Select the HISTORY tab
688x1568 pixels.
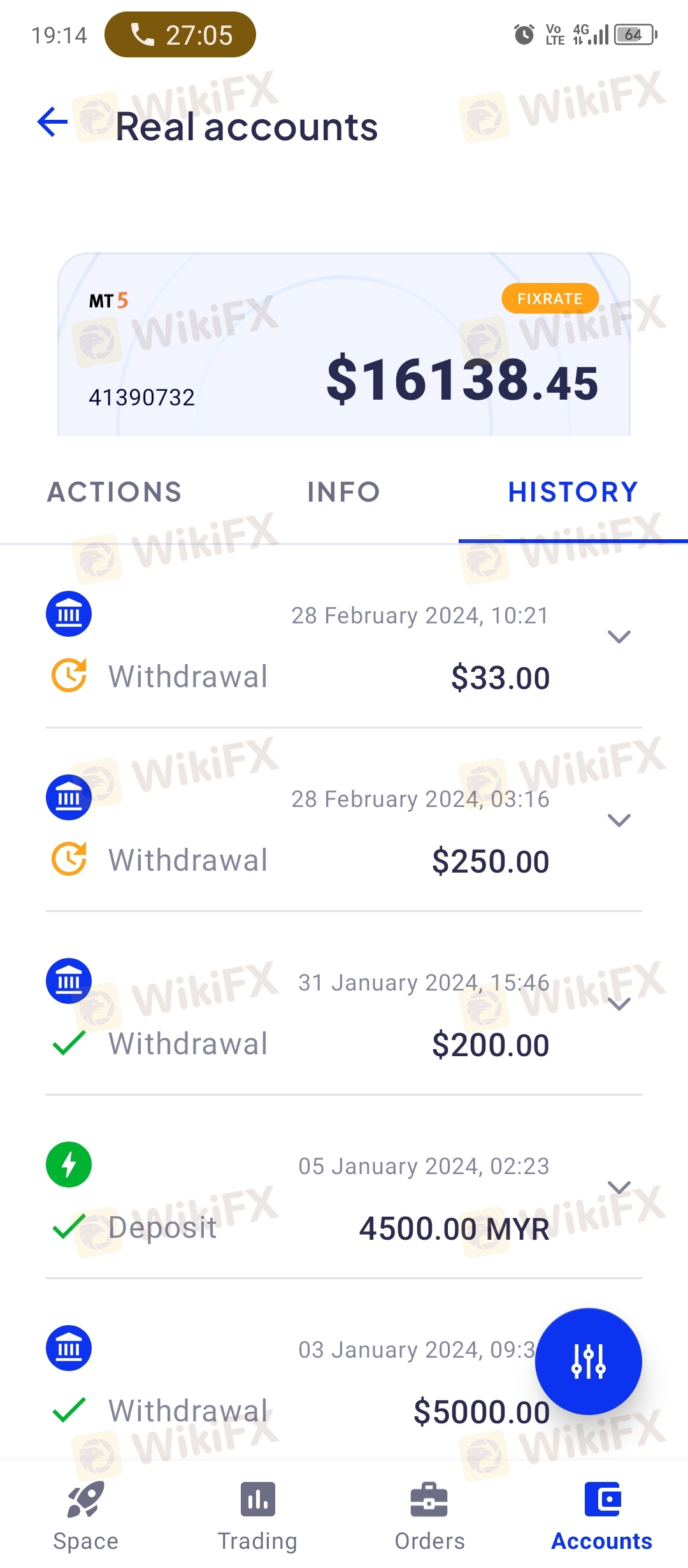pos(573,492)
